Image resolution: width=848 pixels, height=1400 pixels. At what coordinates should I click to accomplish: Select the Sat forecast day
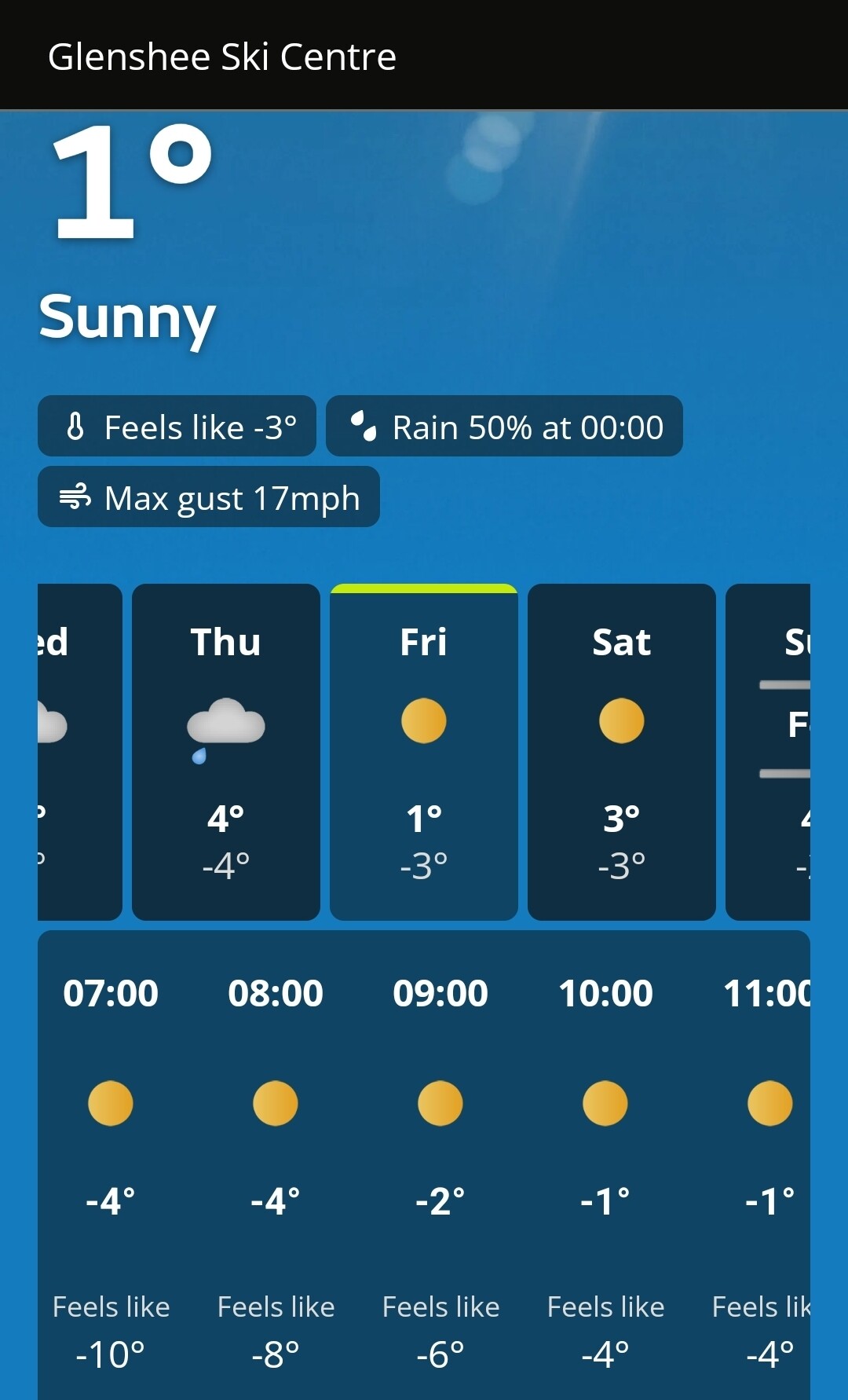[622, 751]
